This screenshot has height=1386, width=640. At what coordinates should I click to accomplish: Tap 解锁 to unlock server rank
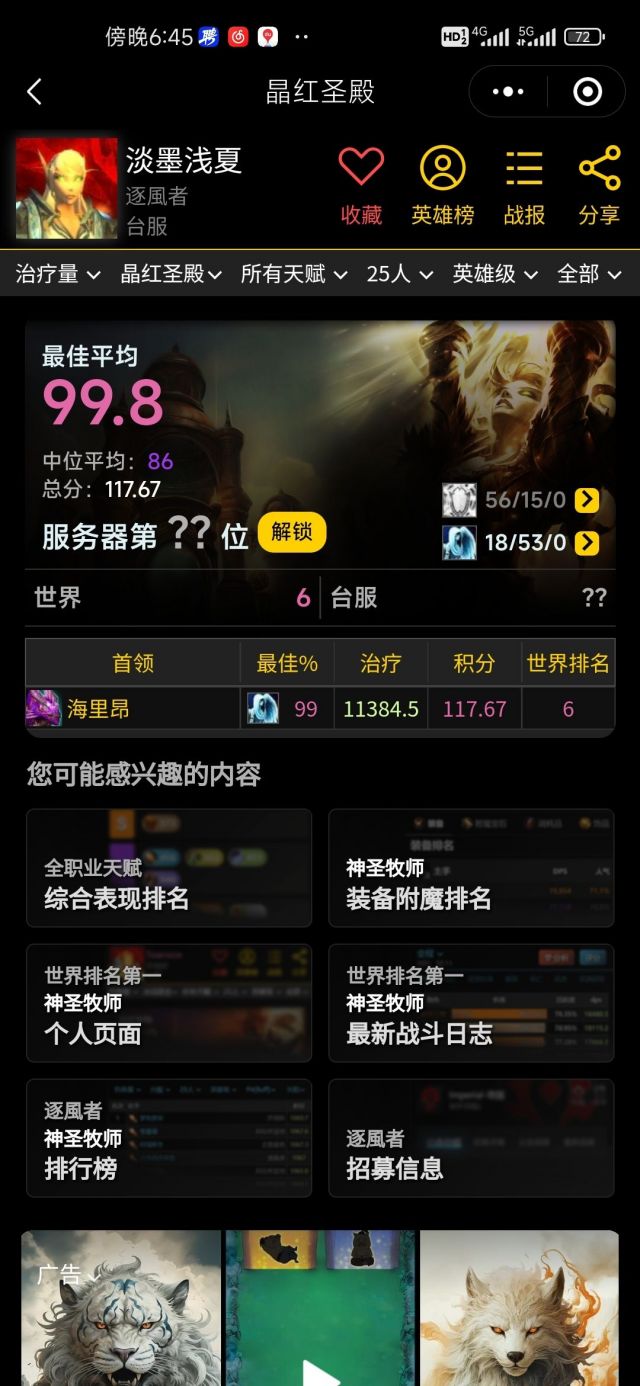[x=292, y=532]
